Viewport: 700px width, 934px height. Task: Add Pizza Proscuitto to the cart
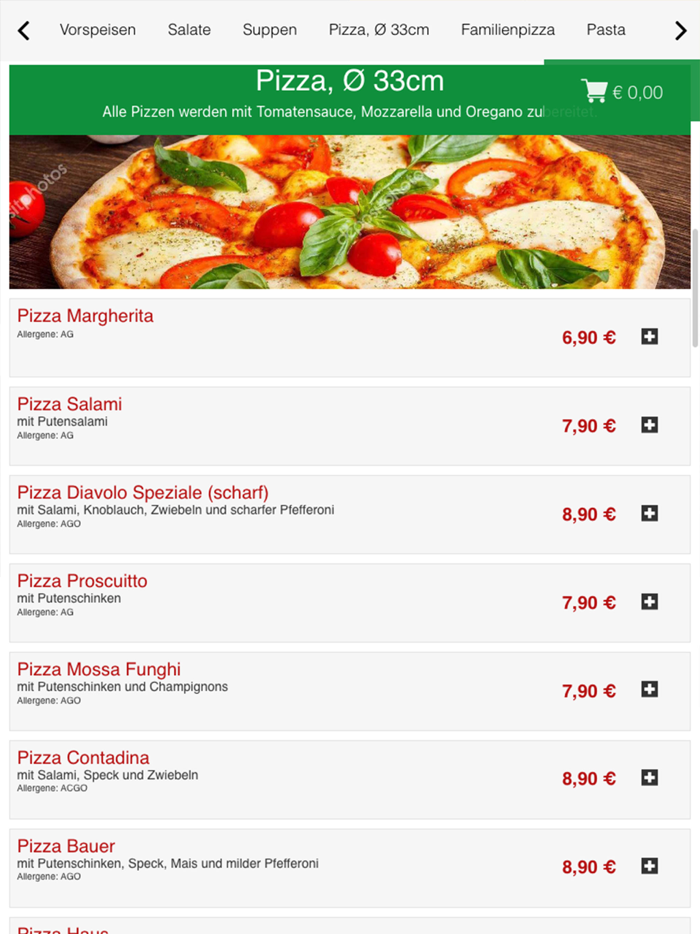[x=649, y=602]
